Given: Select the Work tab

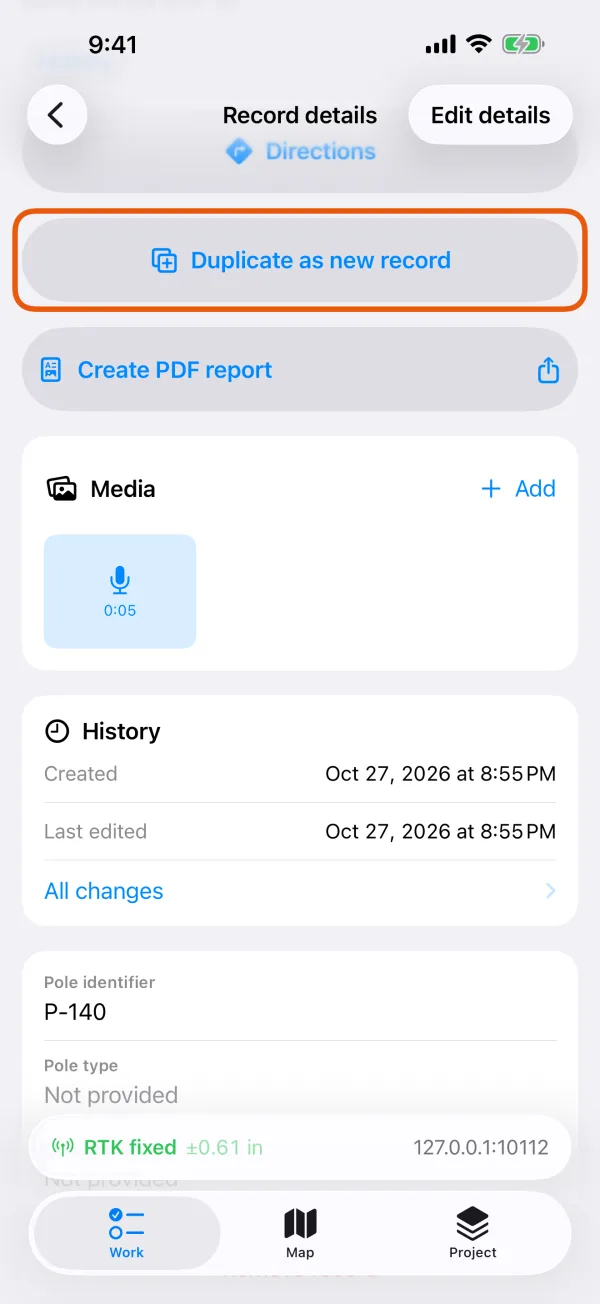Looking at the screenshot, I should click(x=127, y=1233).
